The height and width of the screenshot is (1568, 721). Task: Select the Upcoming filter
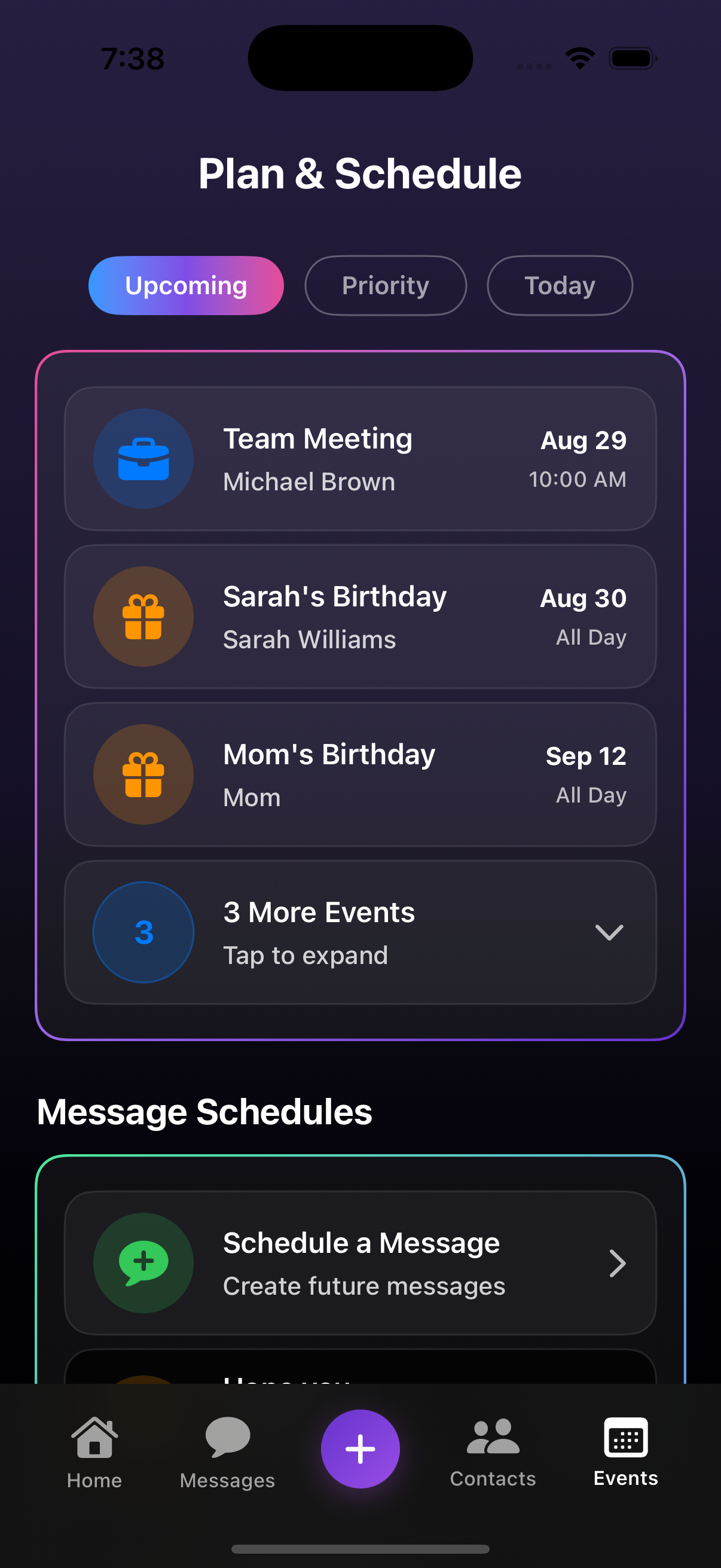click(x=185, y=285)
